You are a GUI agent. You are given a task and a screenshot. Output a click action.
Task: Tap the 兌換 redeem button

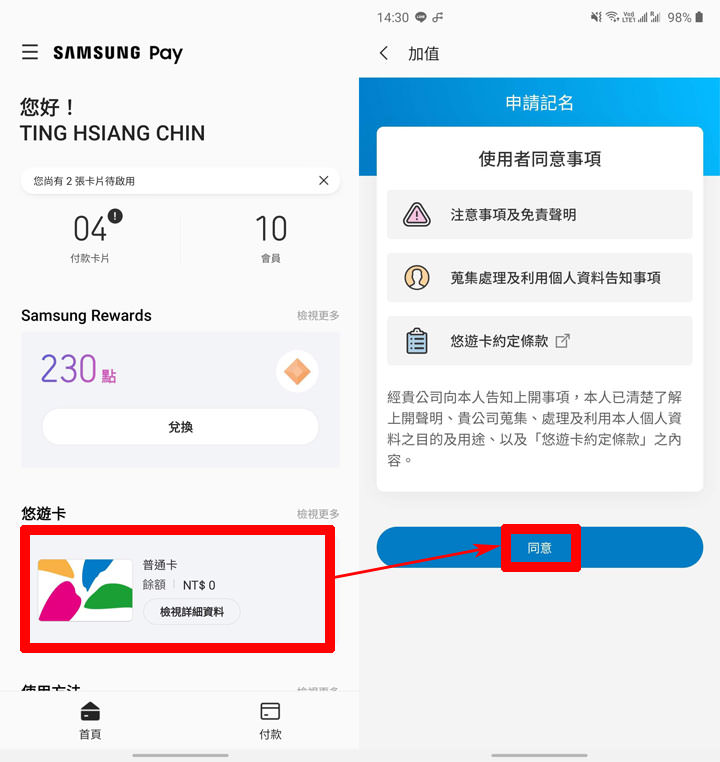180,427
